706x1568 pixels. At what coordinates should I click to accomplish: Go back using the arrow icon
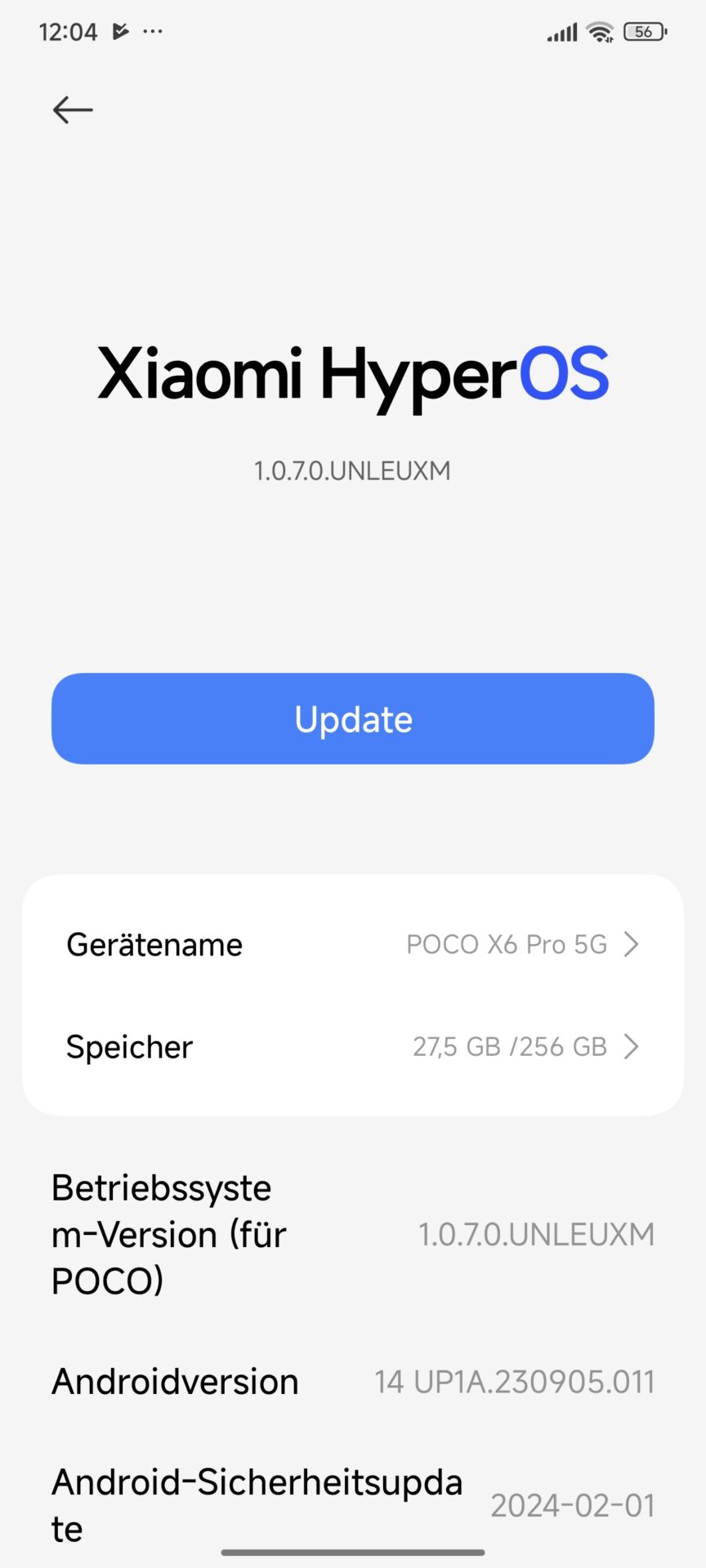(73, 109)
